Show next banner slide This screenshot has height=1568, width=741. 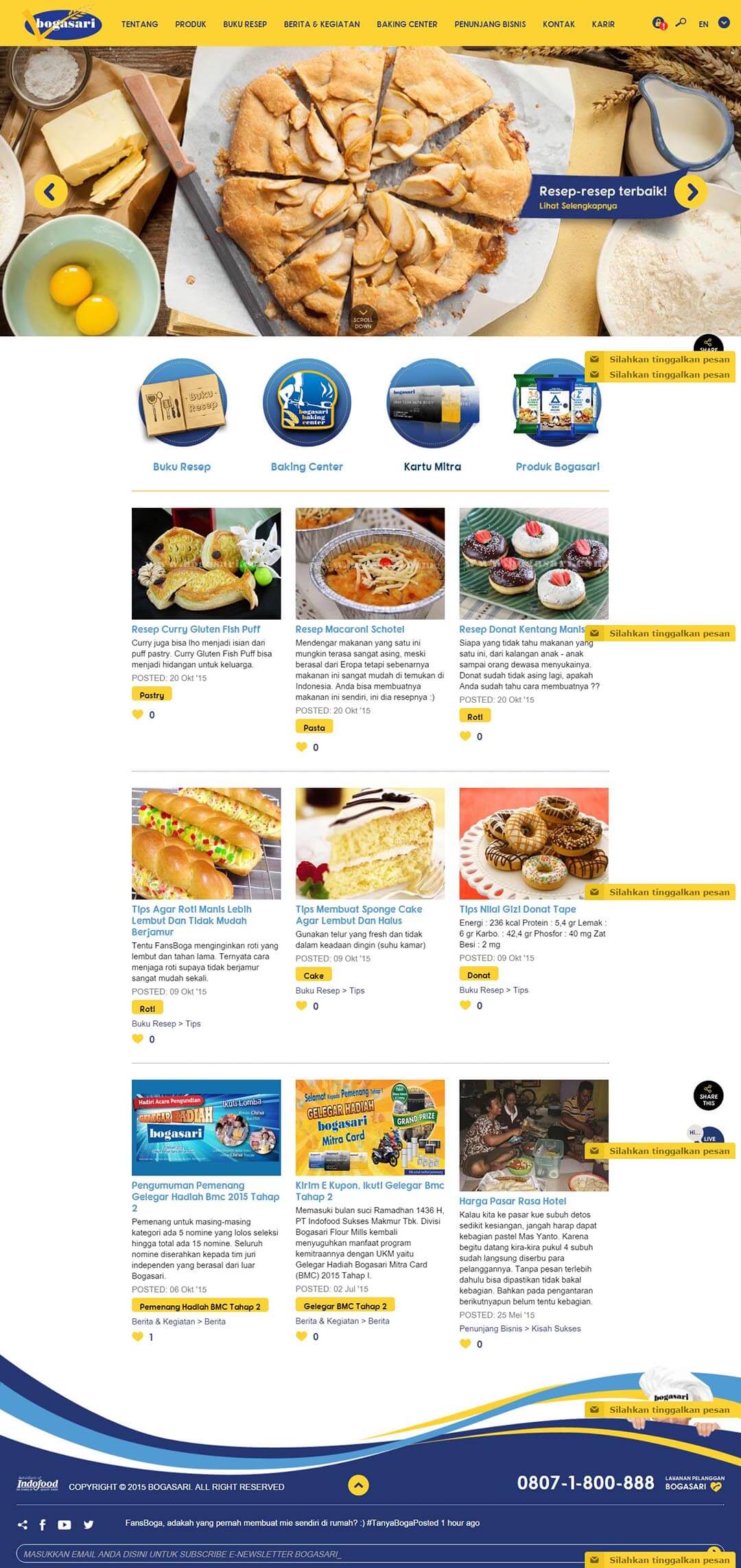click(691, 191)
